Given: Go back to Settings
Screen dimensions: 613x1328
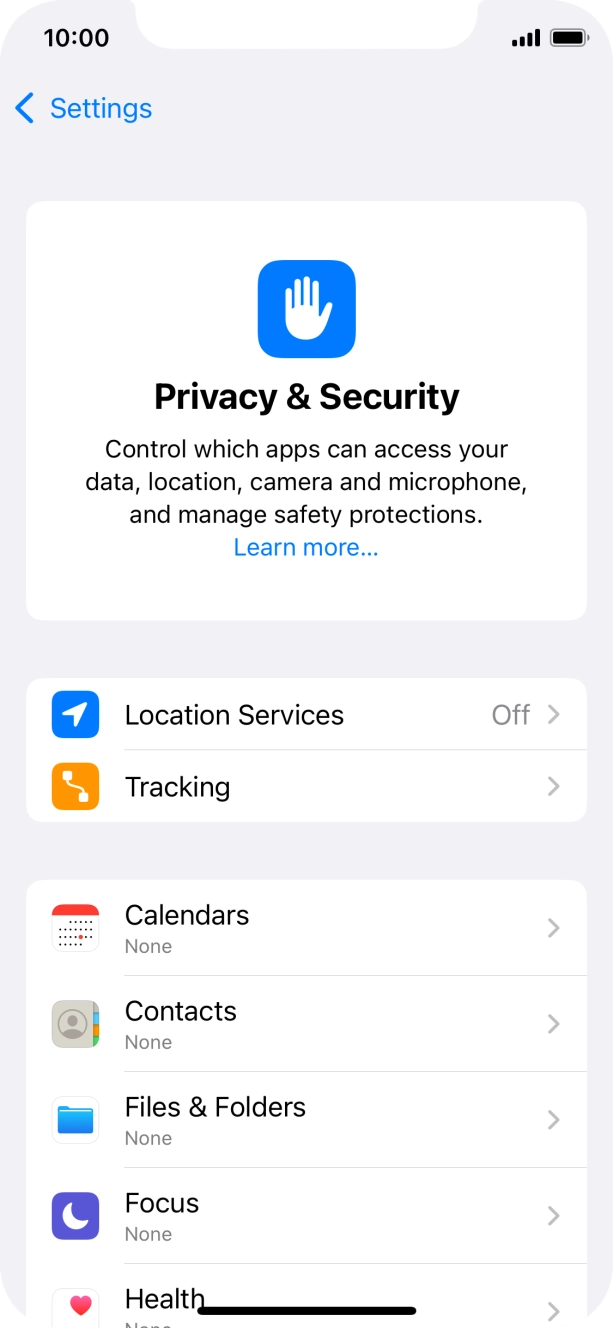Looking at the screenshot, I should tap(84, 108).
